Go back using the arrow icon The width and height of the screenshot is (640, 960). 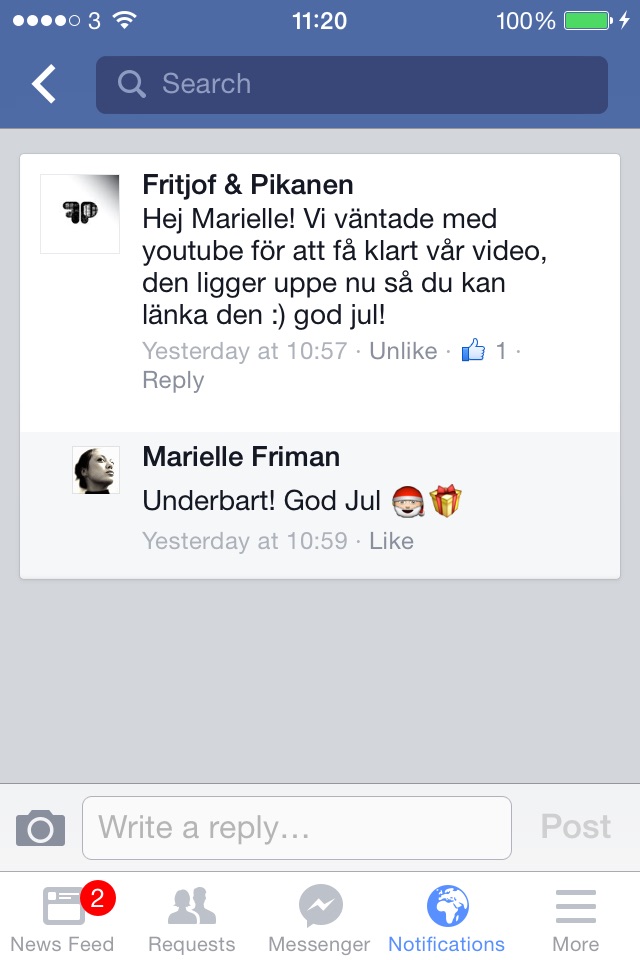pos(44,85)
